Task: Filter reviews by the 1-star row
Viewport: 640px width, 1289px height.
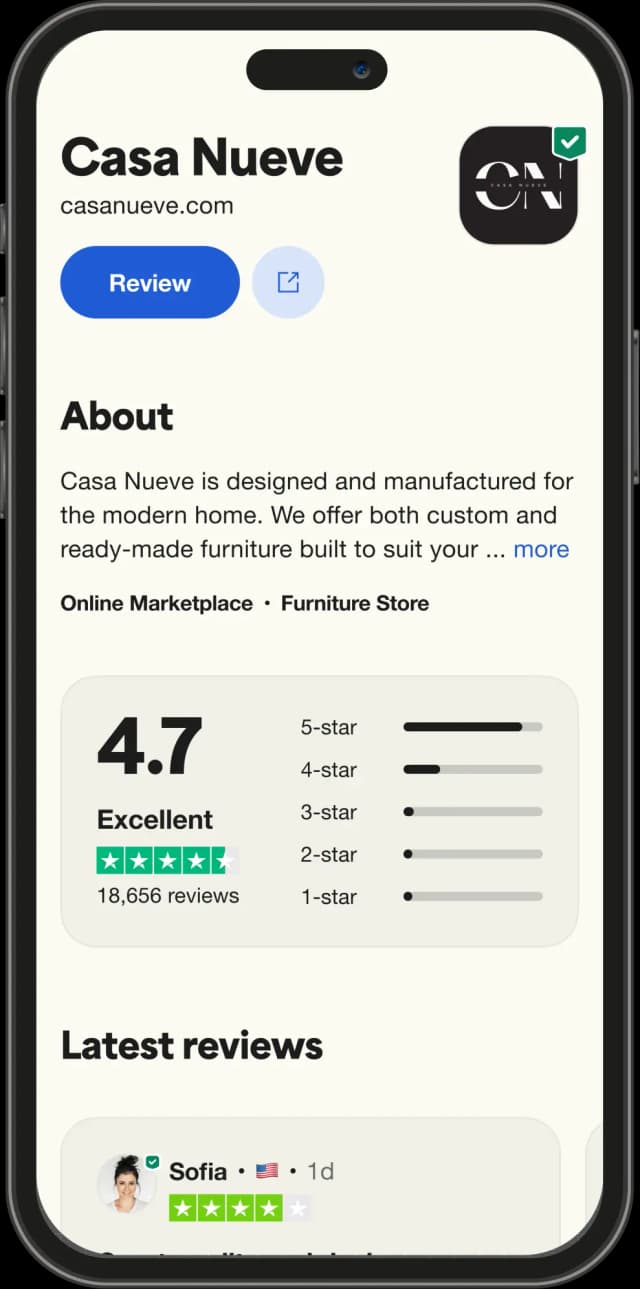Action: pyautogui.click(x=422, y=897)
